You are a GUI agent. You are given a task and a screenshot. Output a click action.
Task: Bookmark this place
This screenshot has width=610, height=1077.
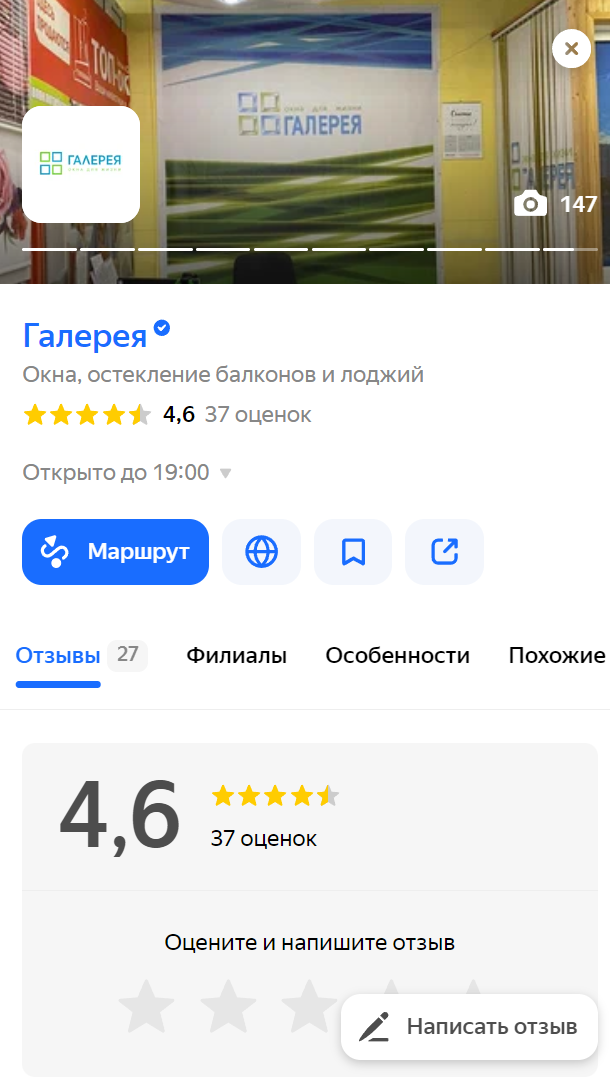[353, 552]
